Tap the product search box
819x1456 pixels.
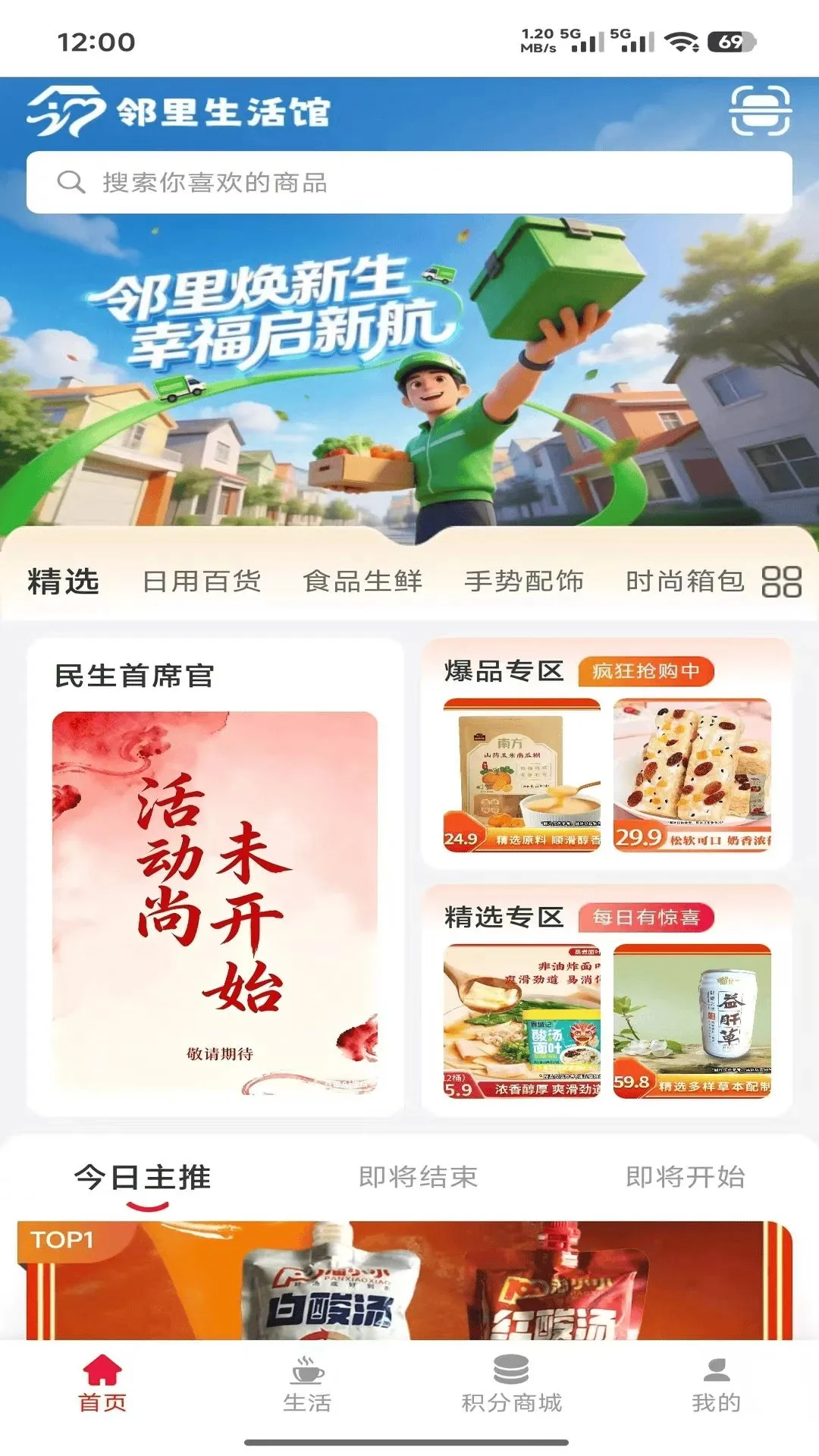pos(409,182)
